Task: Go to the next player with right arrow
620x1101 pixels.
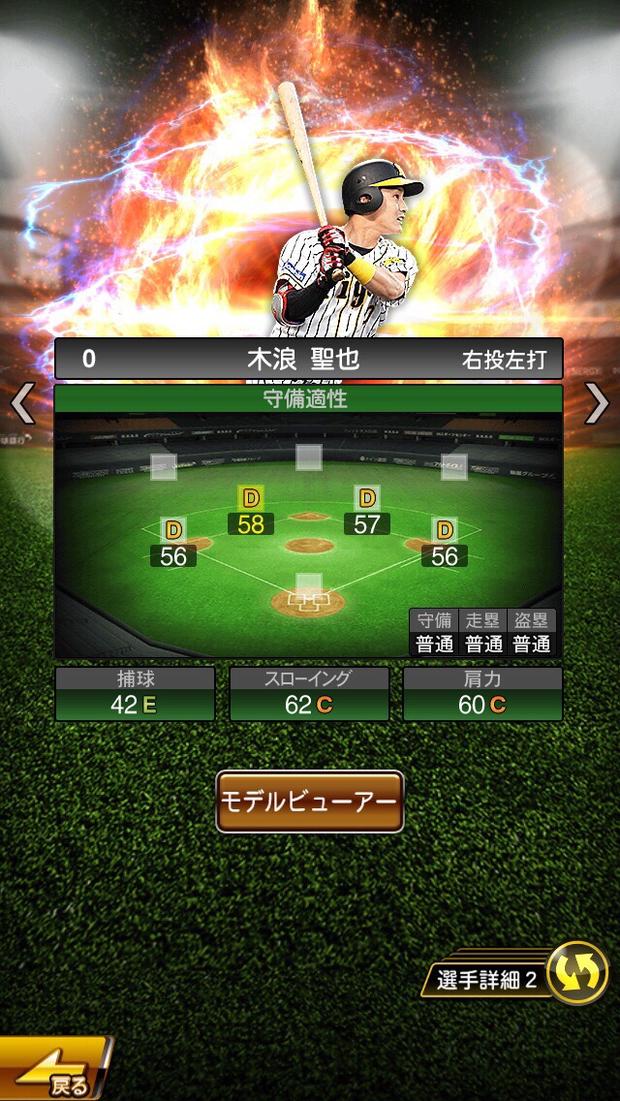Action: point(597,403)
